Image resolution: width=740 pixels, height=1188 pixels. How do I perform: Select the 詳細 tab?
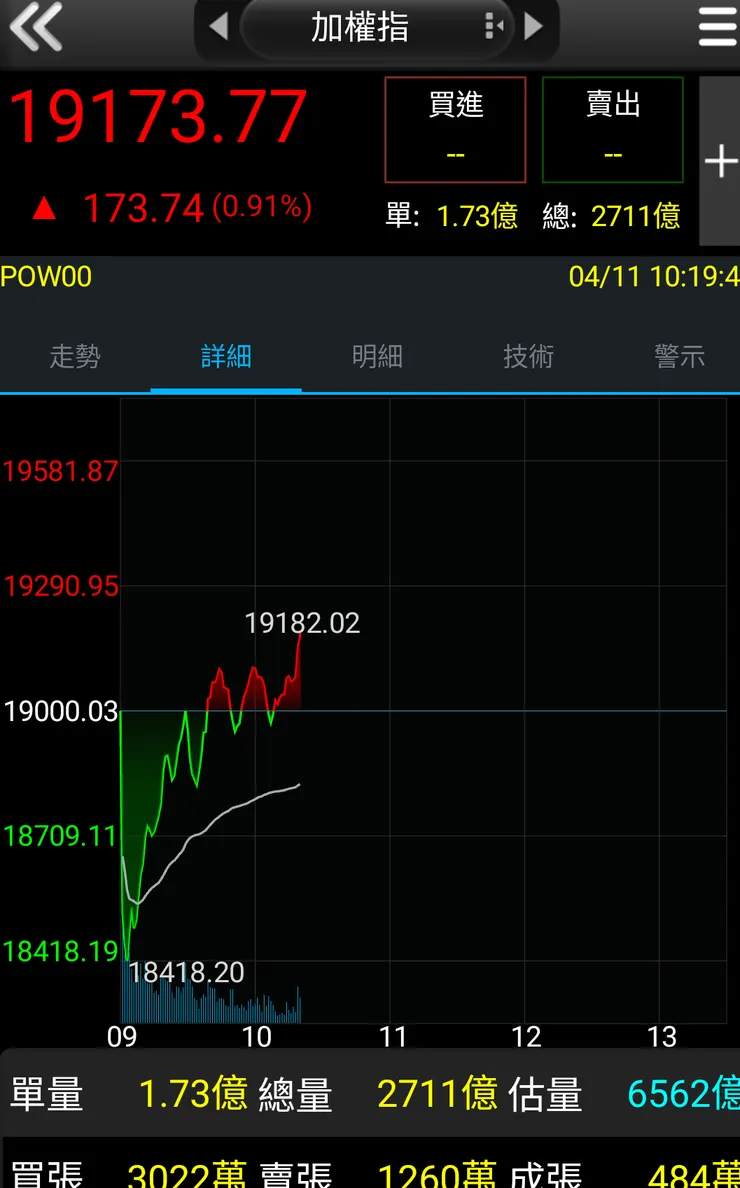click(x=226, y=356)
